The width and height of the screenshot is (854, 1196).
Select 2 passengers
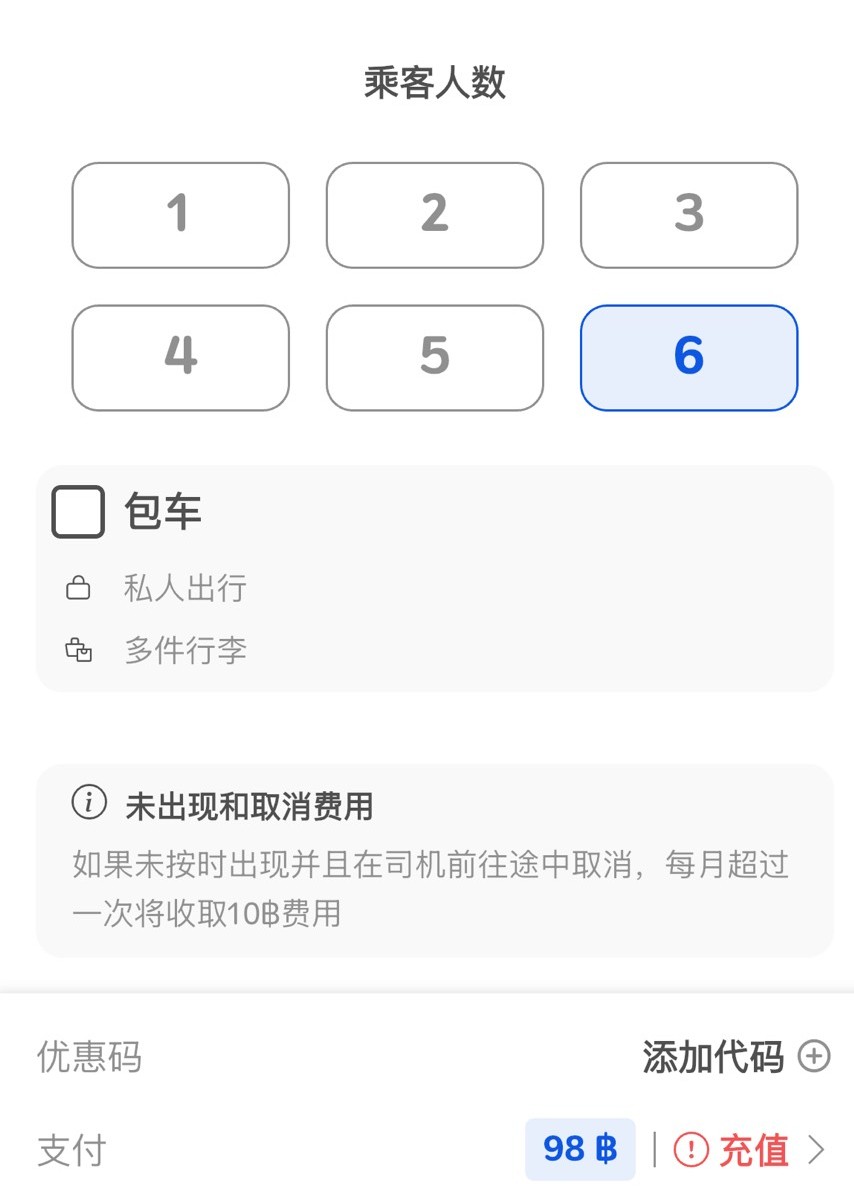(434, 215)
